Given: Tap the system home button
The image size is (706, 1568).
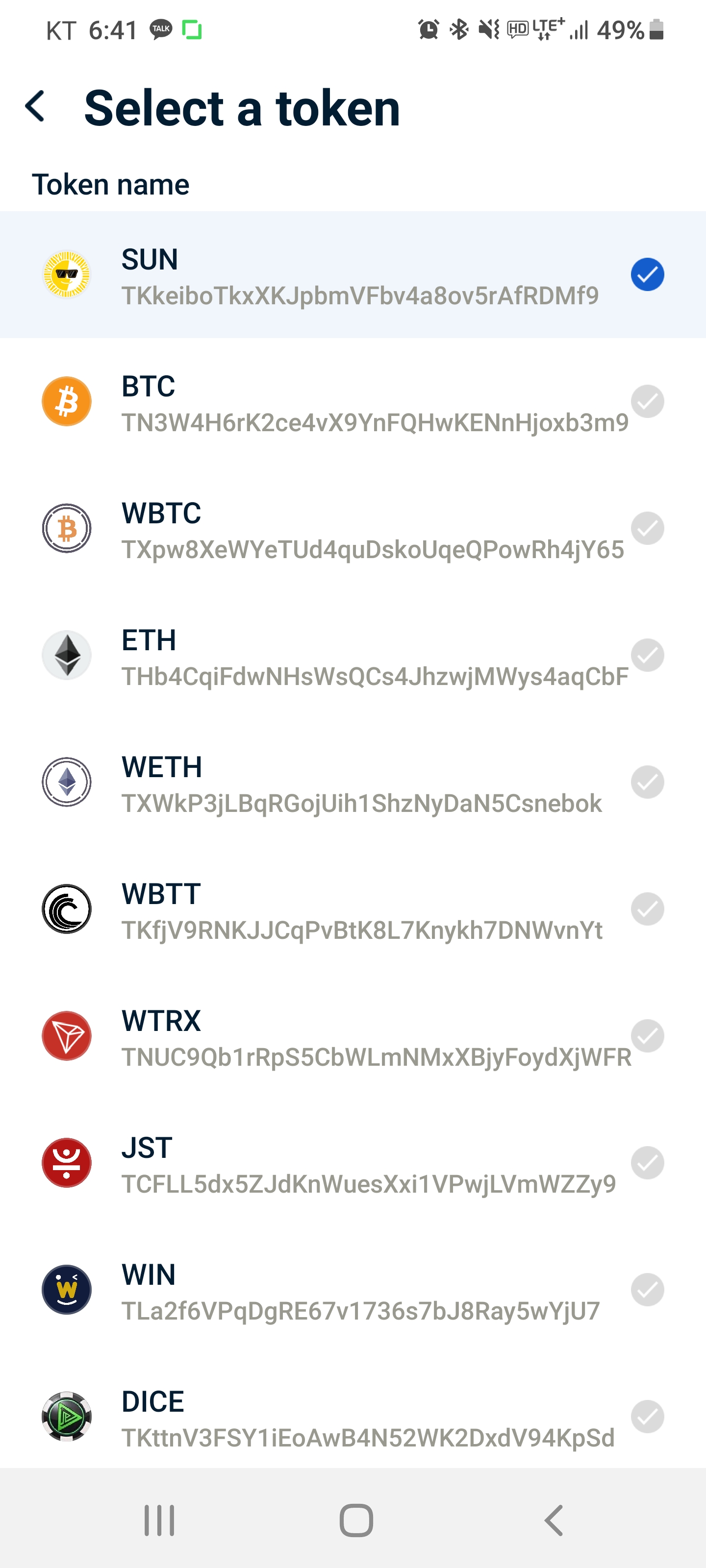Looking at the screenshot, I should [356, 1520].
